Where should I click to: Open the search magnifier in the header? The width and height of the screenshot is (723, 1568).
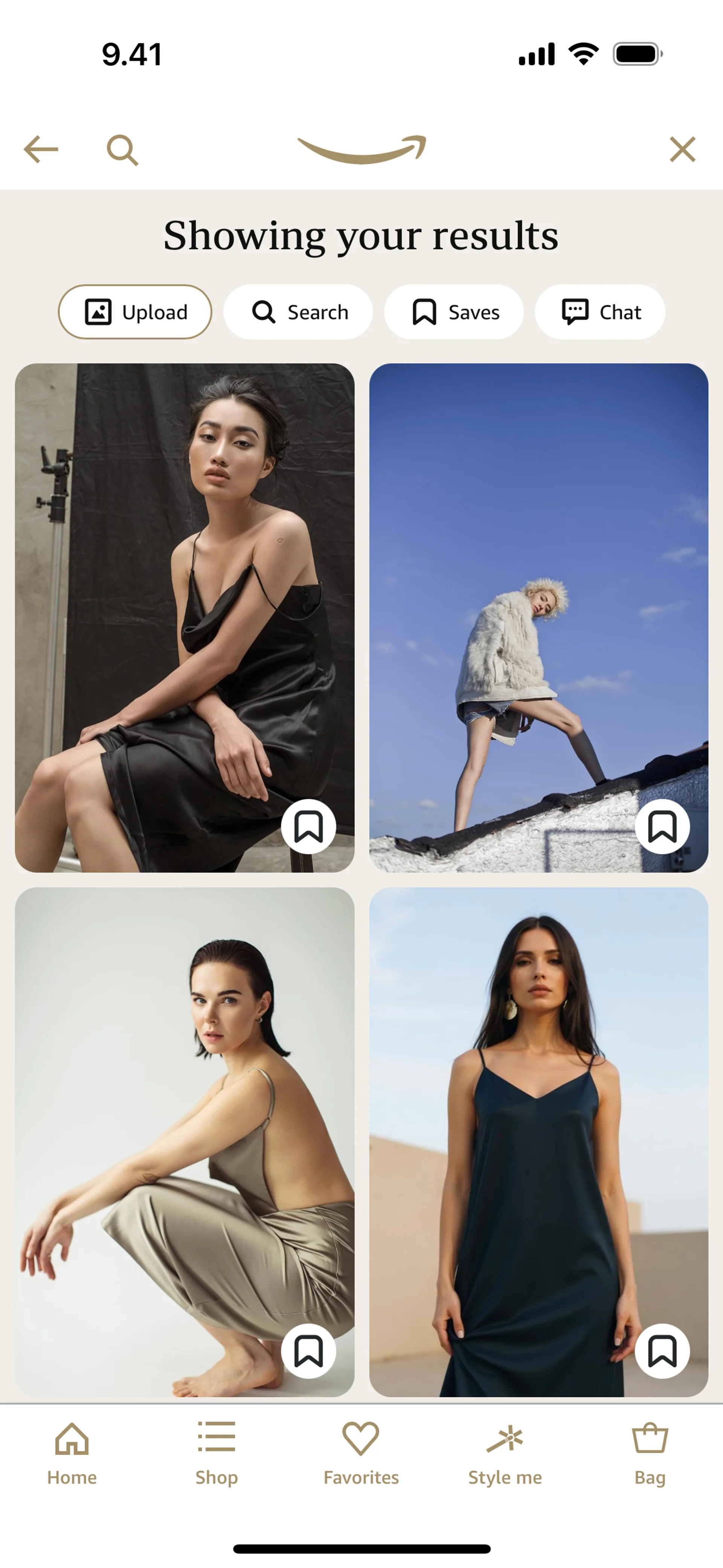tap(122, 150)
